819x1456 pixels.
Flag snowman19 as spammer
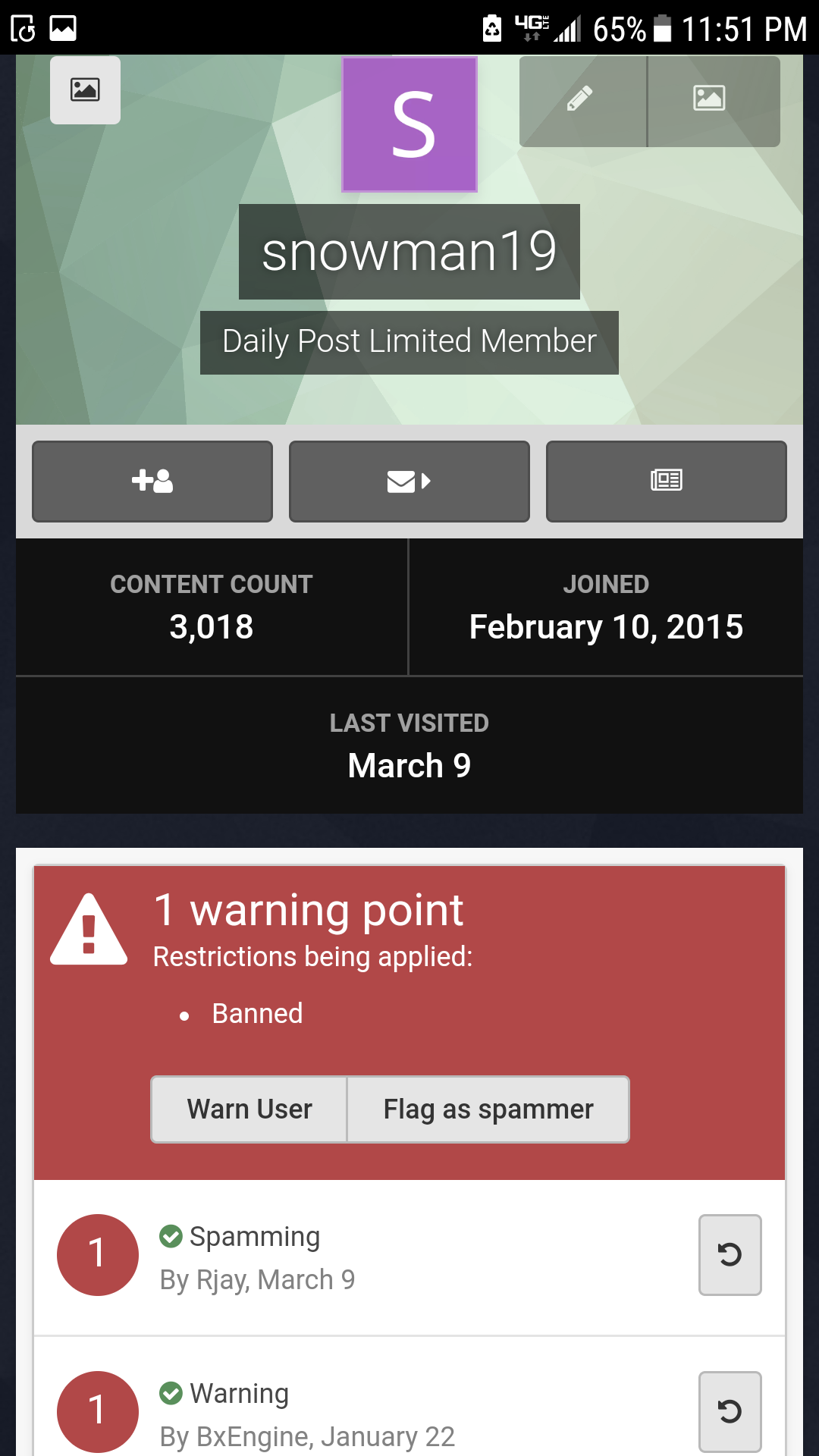[488, 1109]
